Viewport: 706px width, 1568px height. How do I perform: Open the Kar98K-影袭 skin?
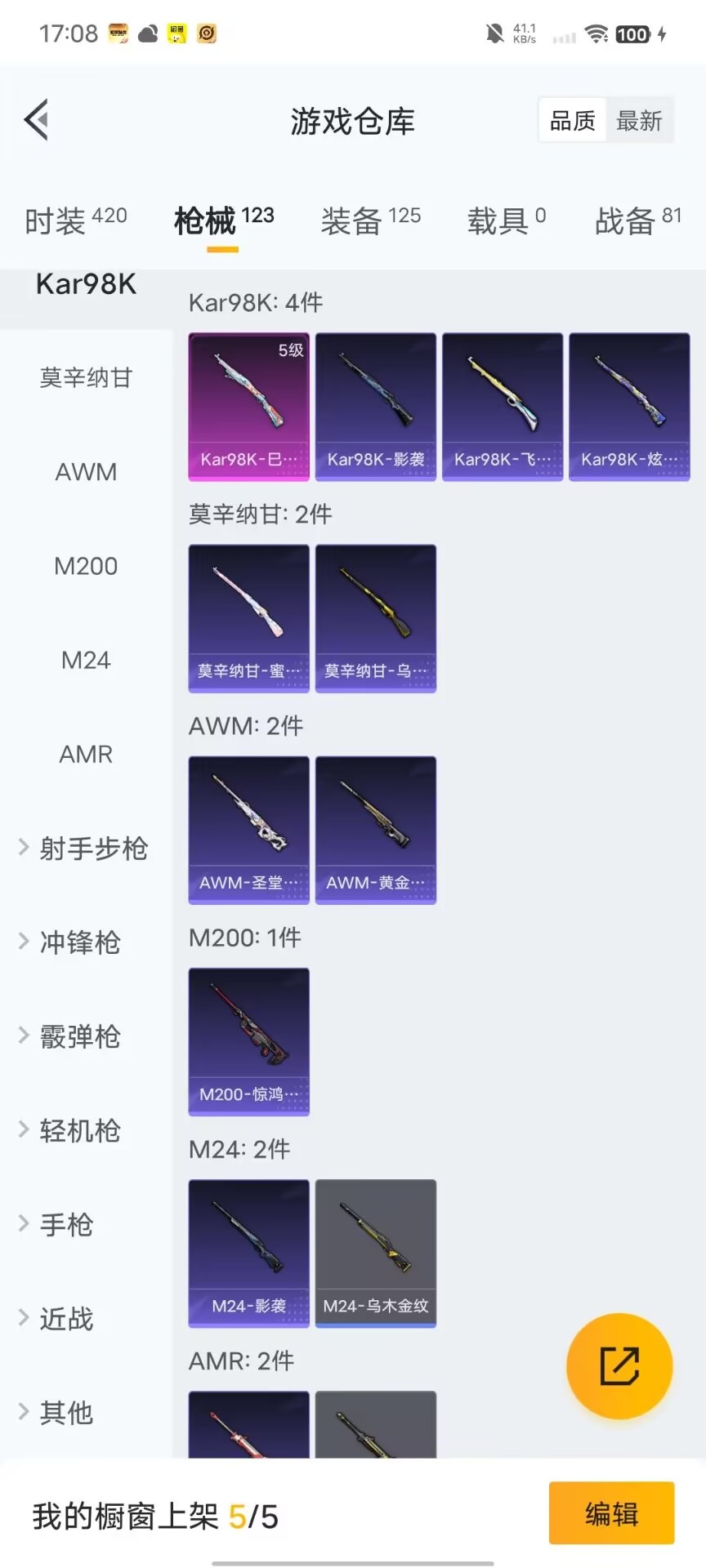click(376, 406)
